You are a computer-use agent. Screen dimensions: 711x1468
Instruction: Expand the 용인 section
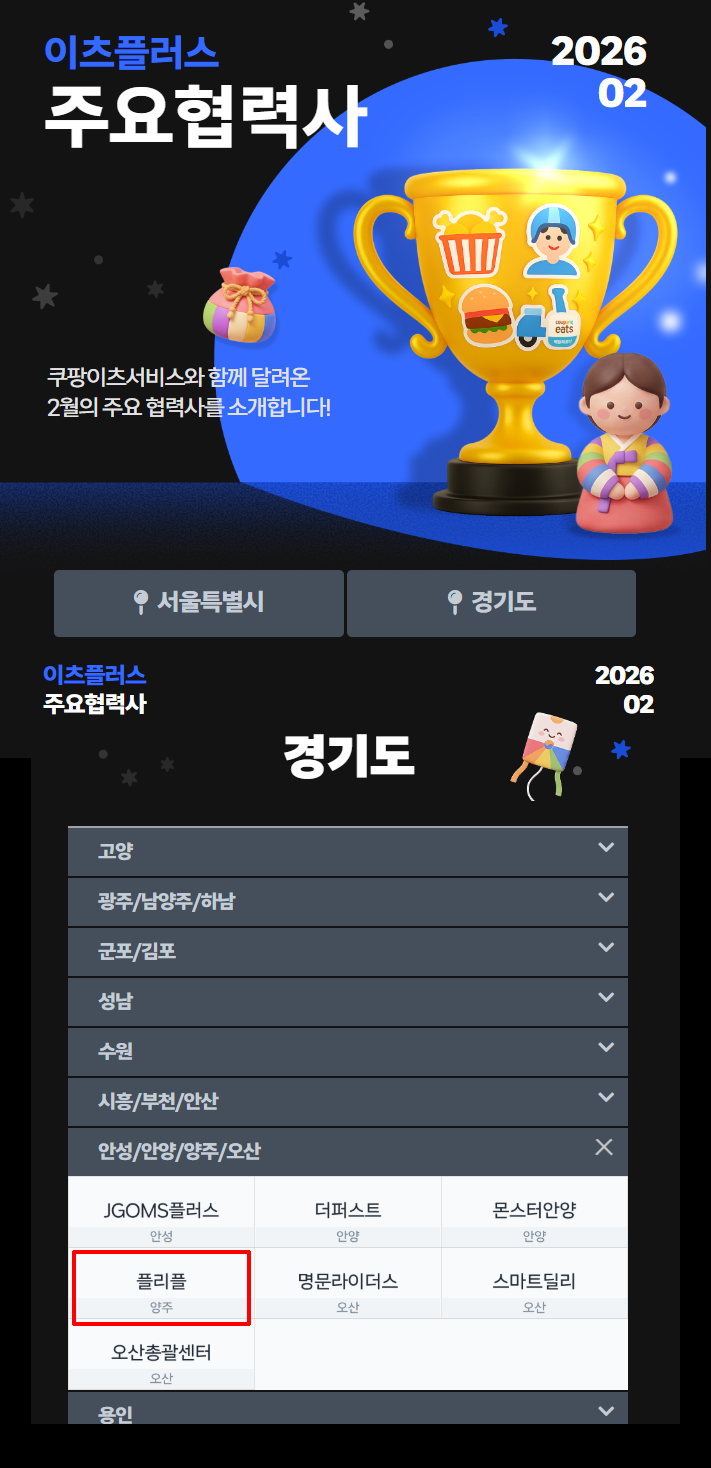click(x=347, y=1412)
